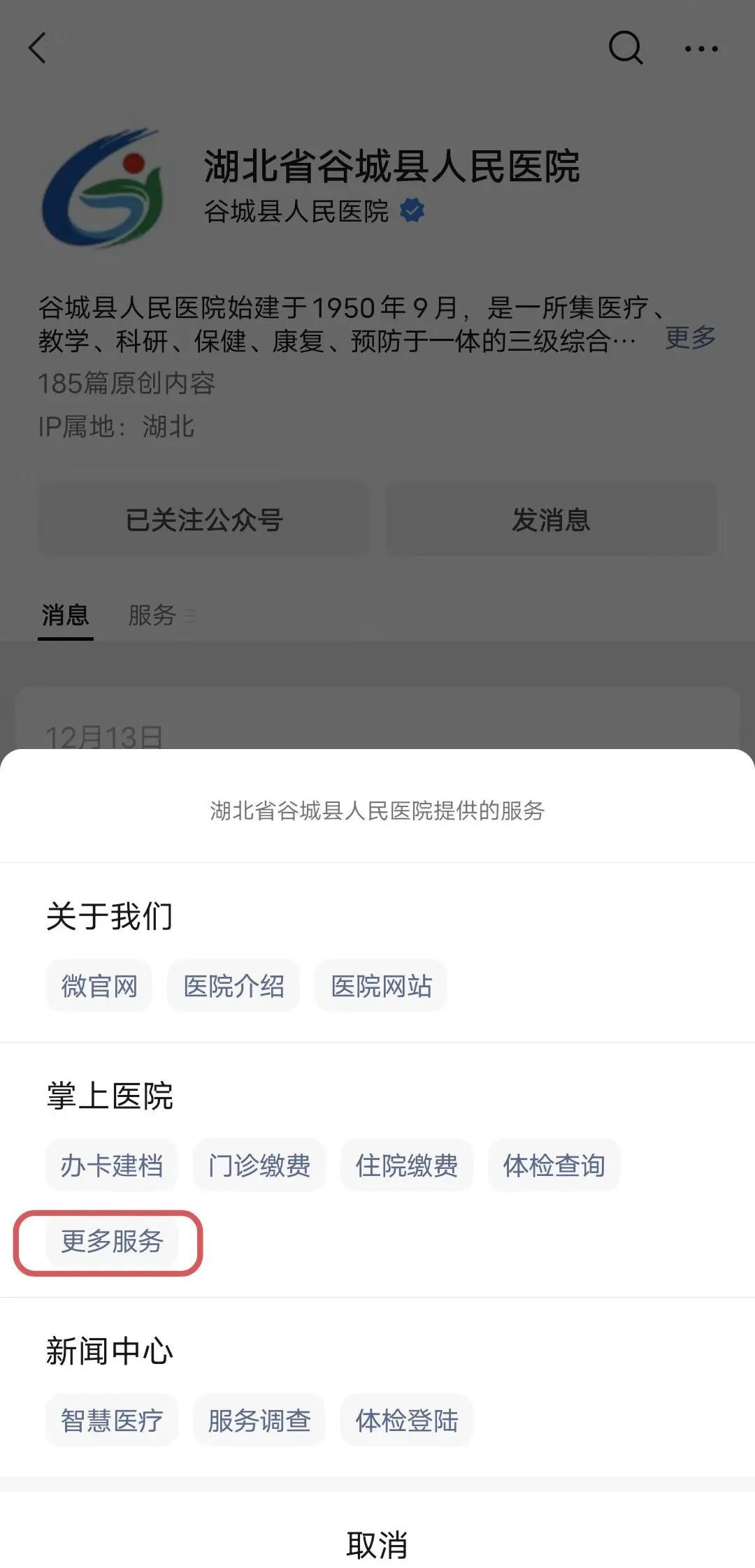The image size is (755, 1568).
Task: Select 办卡建档
Action: (x=112, y=1165)
